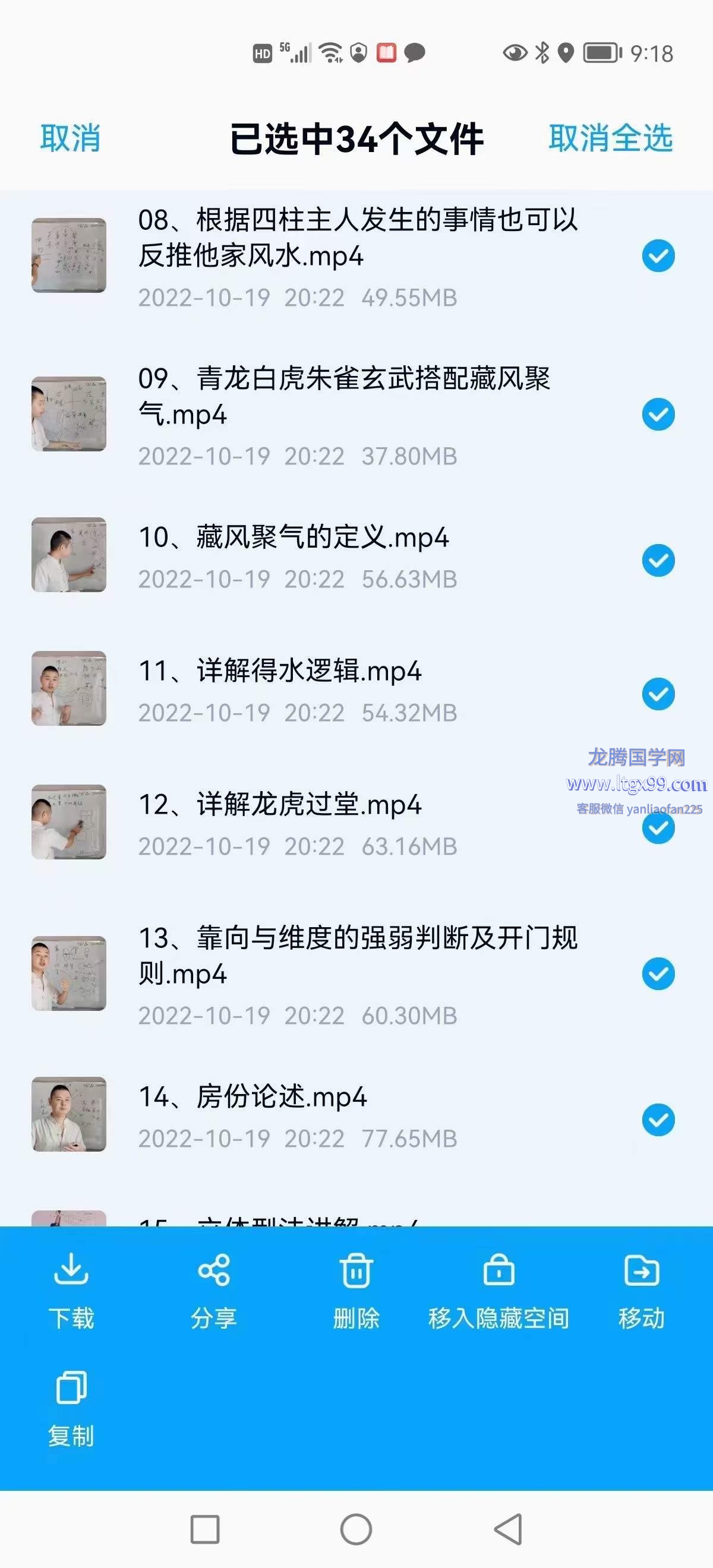Uncheck 10、藏风聚气的定义.mp4

pyautogui.click(x=658, y=561)
